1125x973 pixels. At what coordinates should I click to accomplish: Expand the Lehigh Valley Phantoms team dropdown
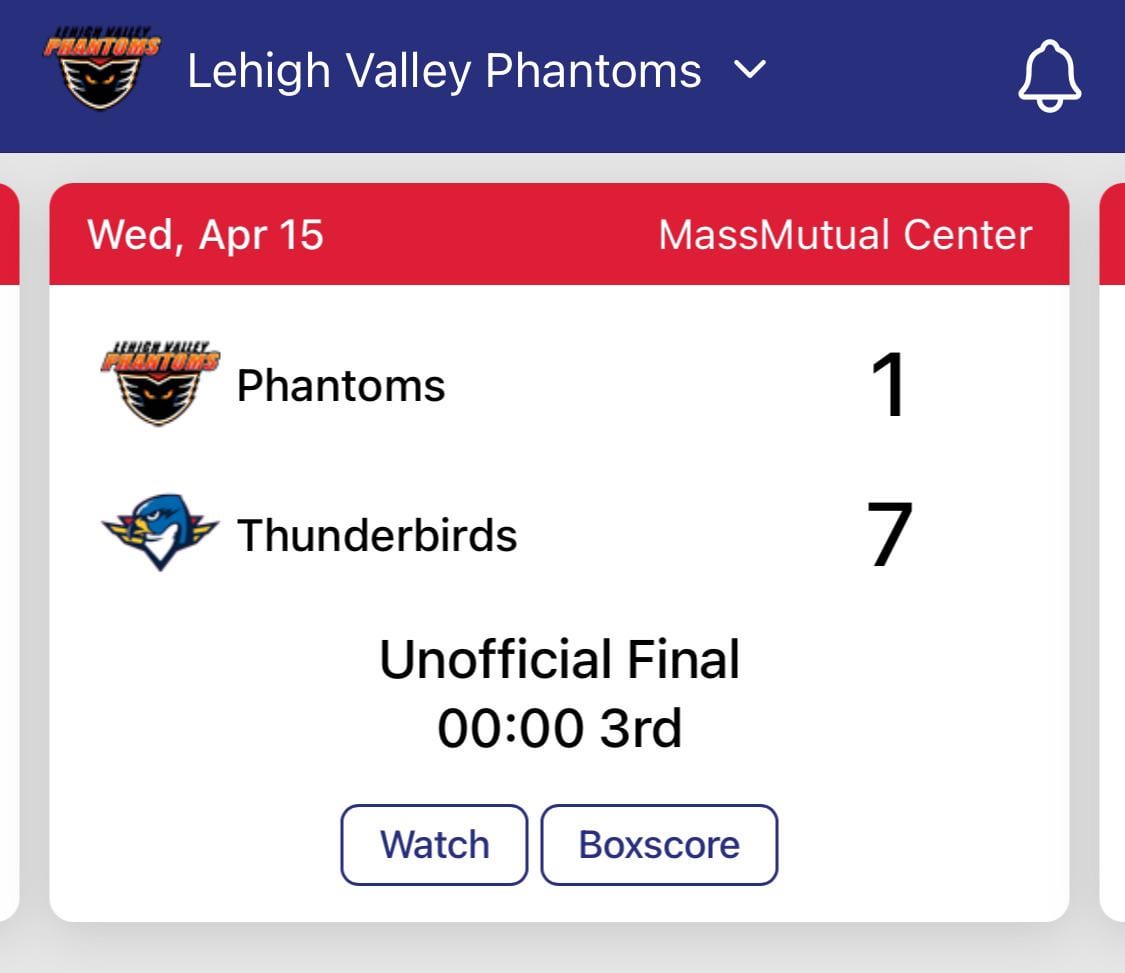[749, 71]
